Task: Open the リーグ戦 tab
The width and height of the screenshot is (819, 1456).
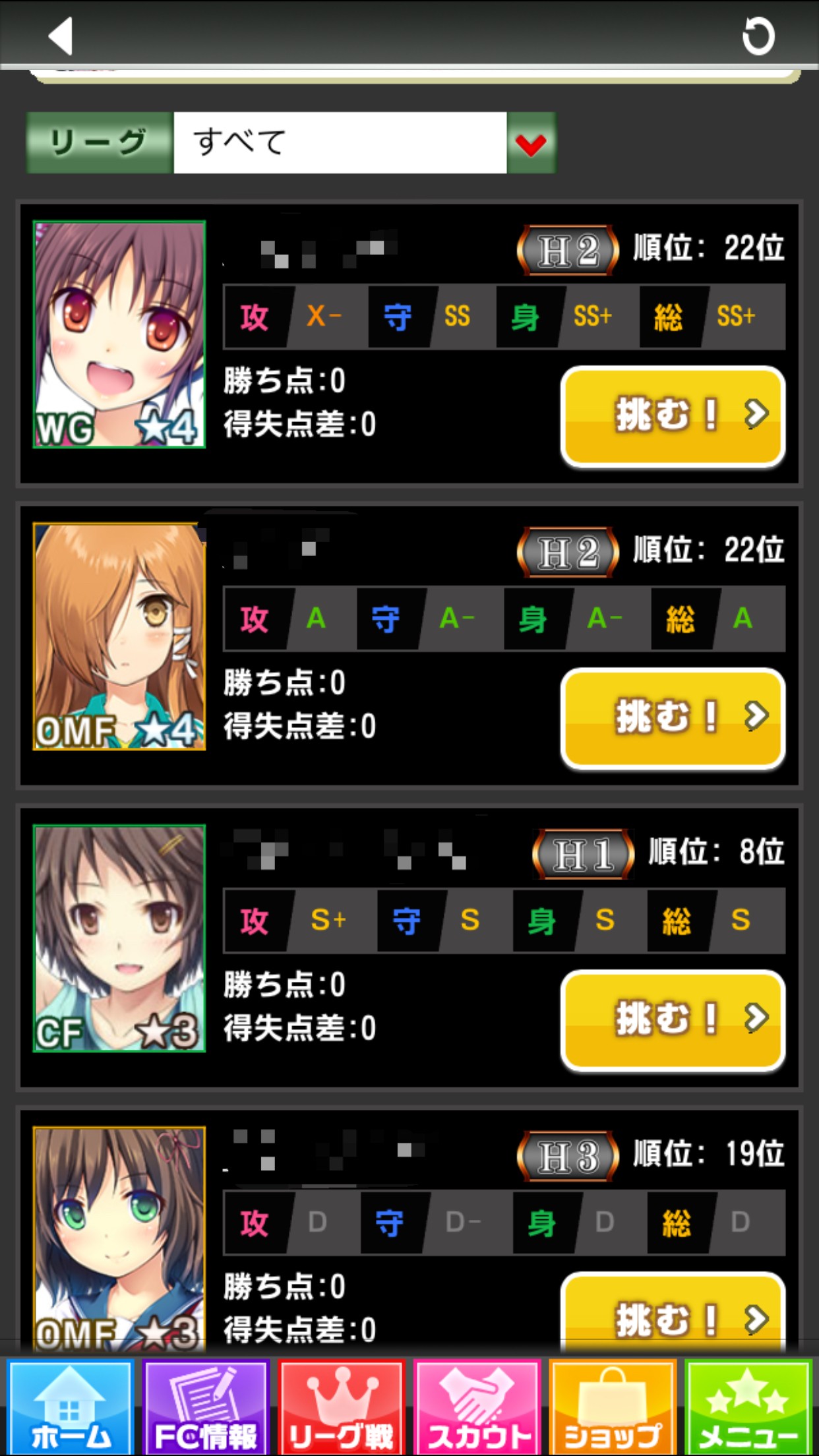Action: coord(342,1407)
